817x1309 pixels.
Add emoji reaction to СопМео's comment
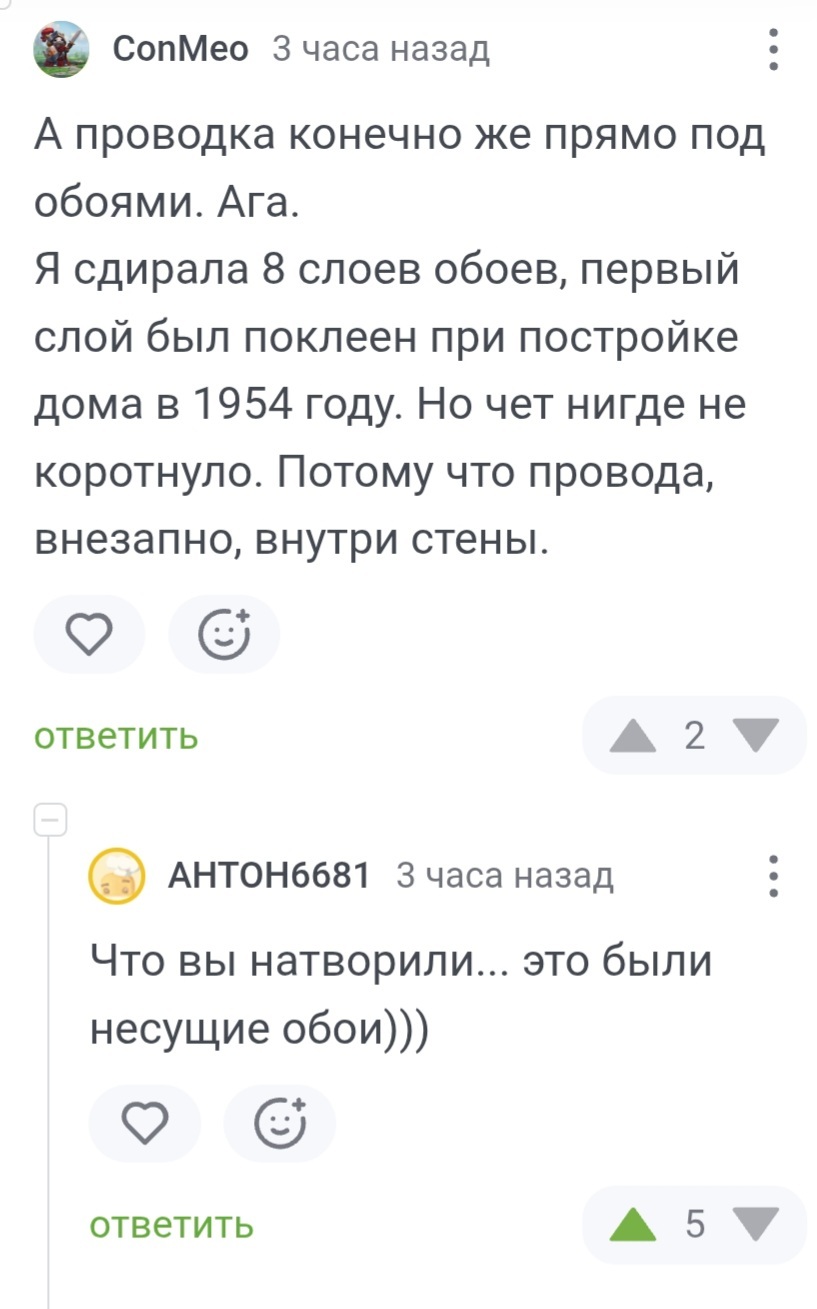click(224, 634)
